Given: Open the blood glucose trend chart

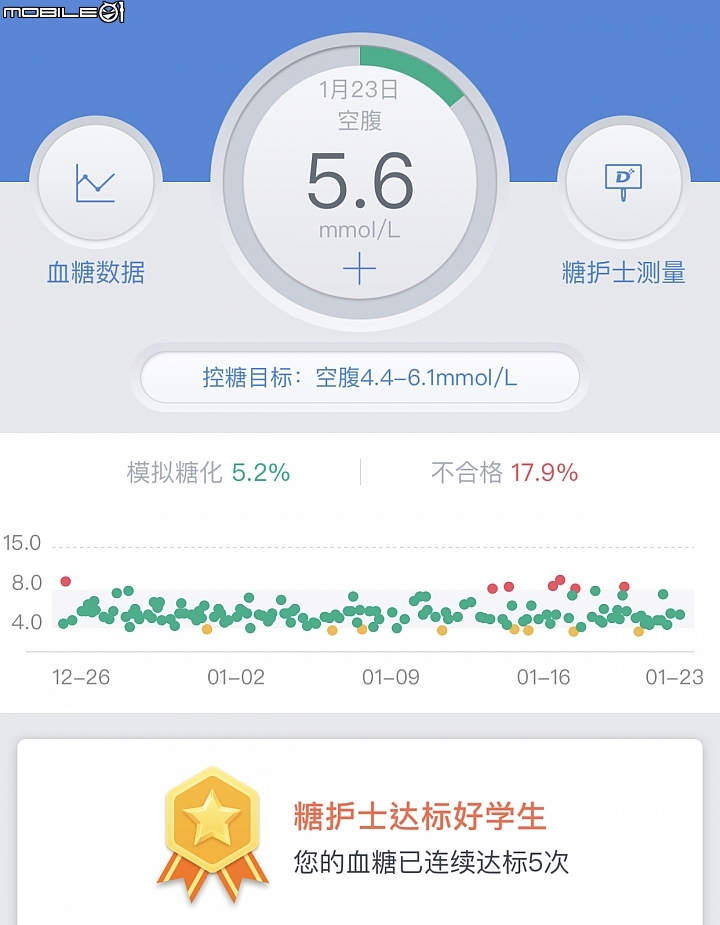Looking at the screenshot, I should (370, 600).
